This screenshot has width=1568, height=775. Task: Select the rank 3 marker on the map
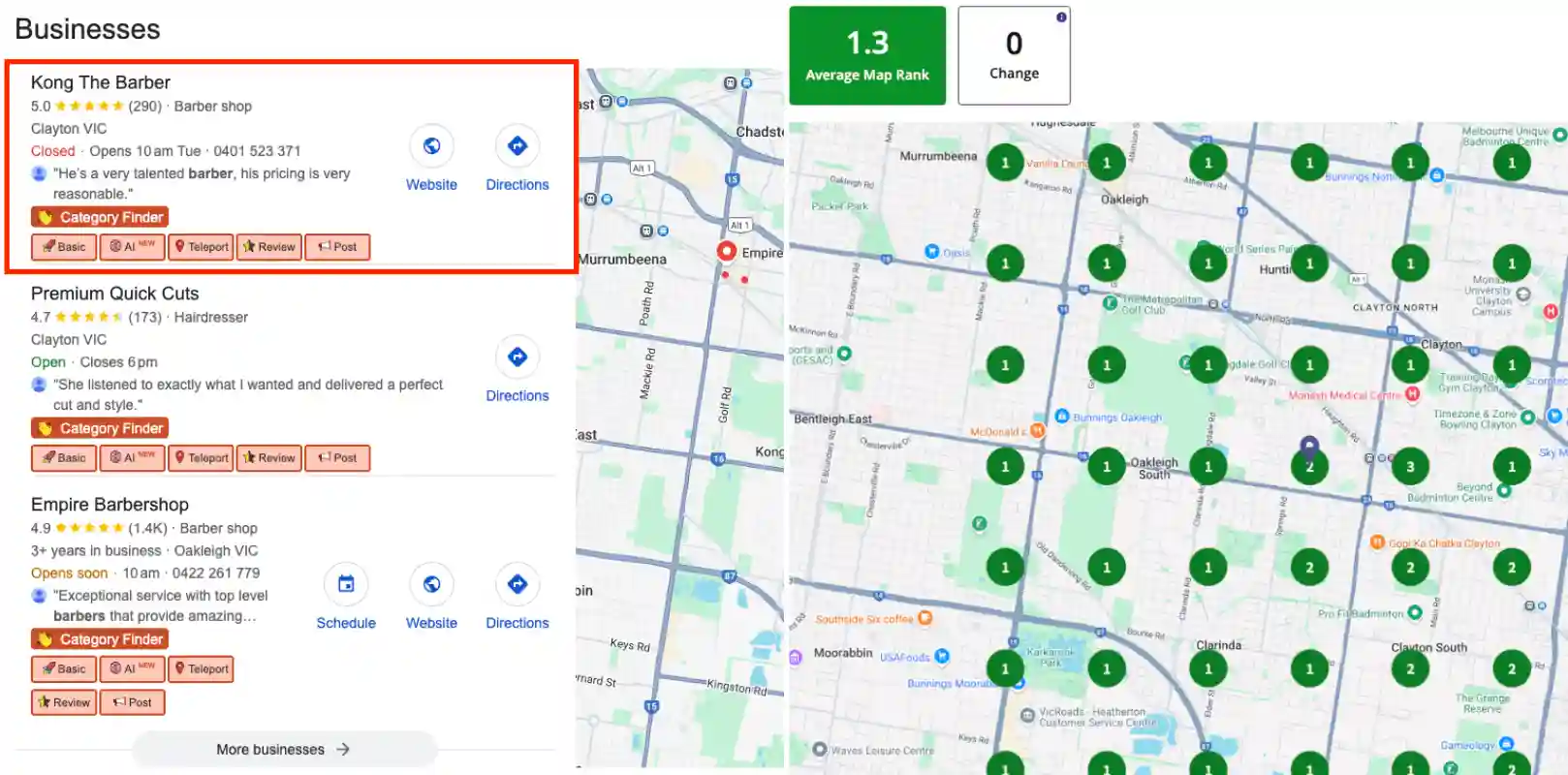tap(1410, 466)
